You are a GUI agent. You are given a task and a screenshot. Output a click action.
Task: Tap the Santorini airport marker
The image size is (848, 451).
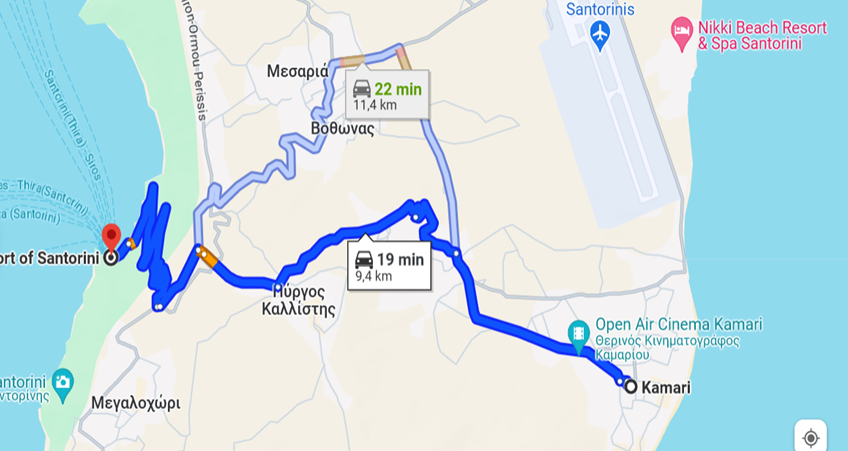(600, 36)
